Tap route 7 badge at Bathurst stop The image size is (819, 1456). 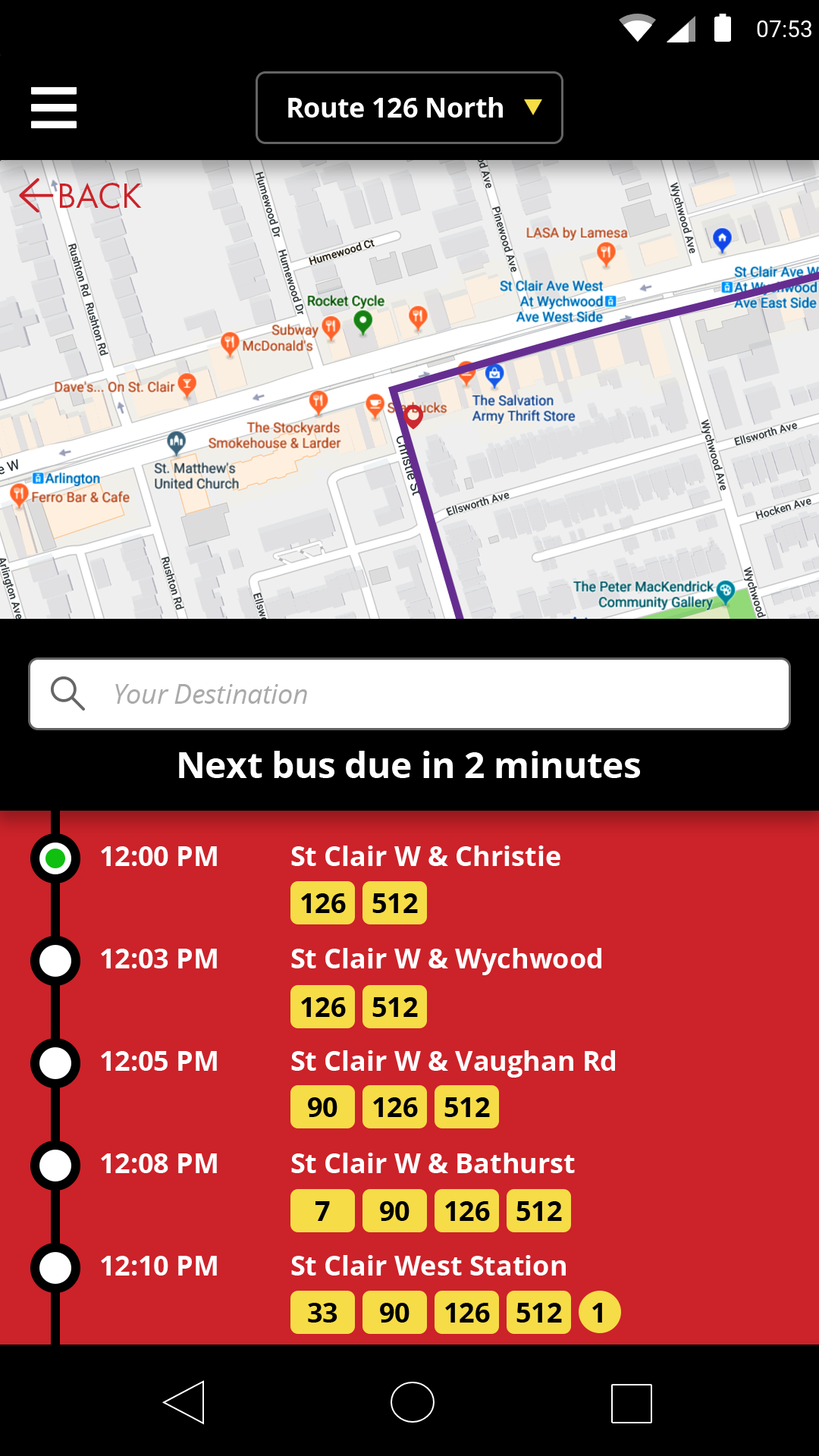tap(322, 1211)
